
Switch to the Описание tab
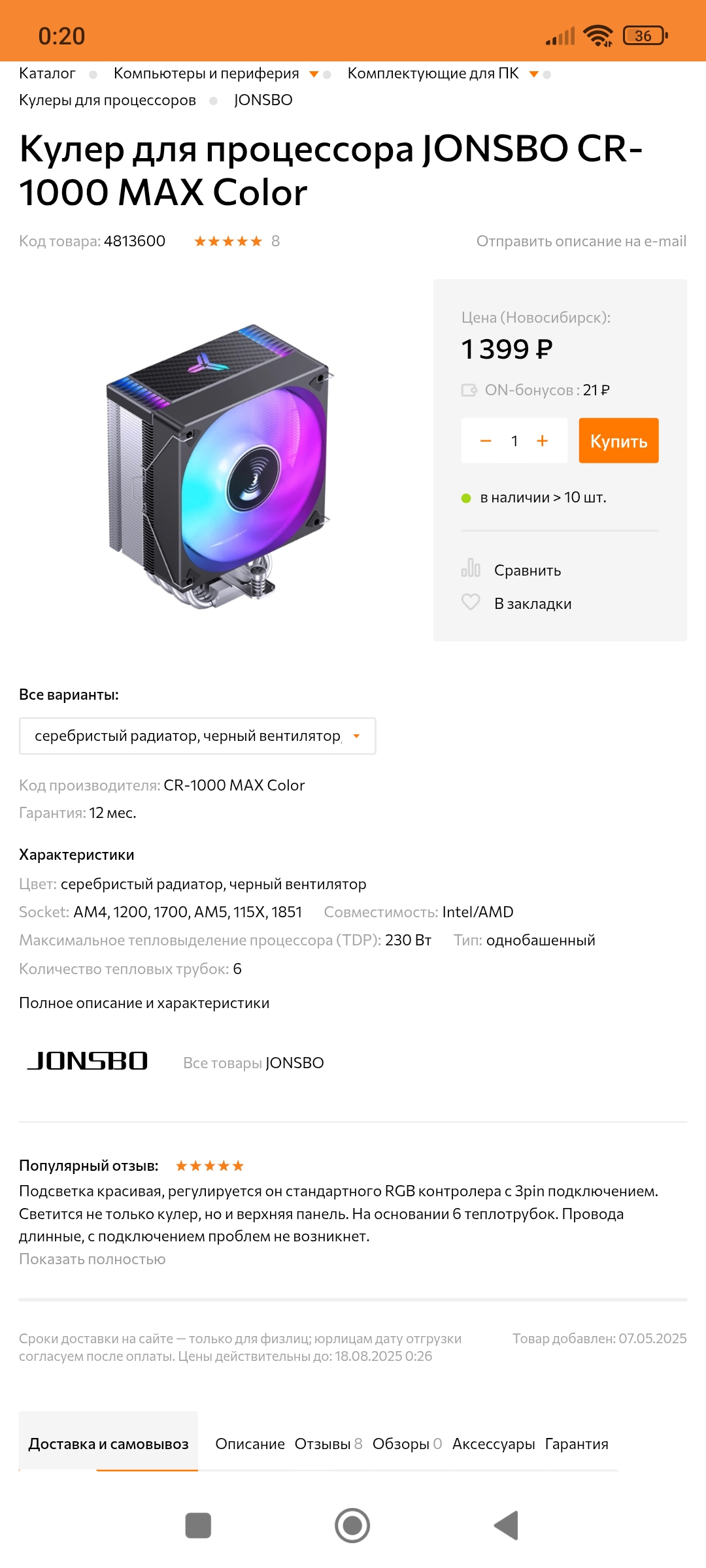250,1444
